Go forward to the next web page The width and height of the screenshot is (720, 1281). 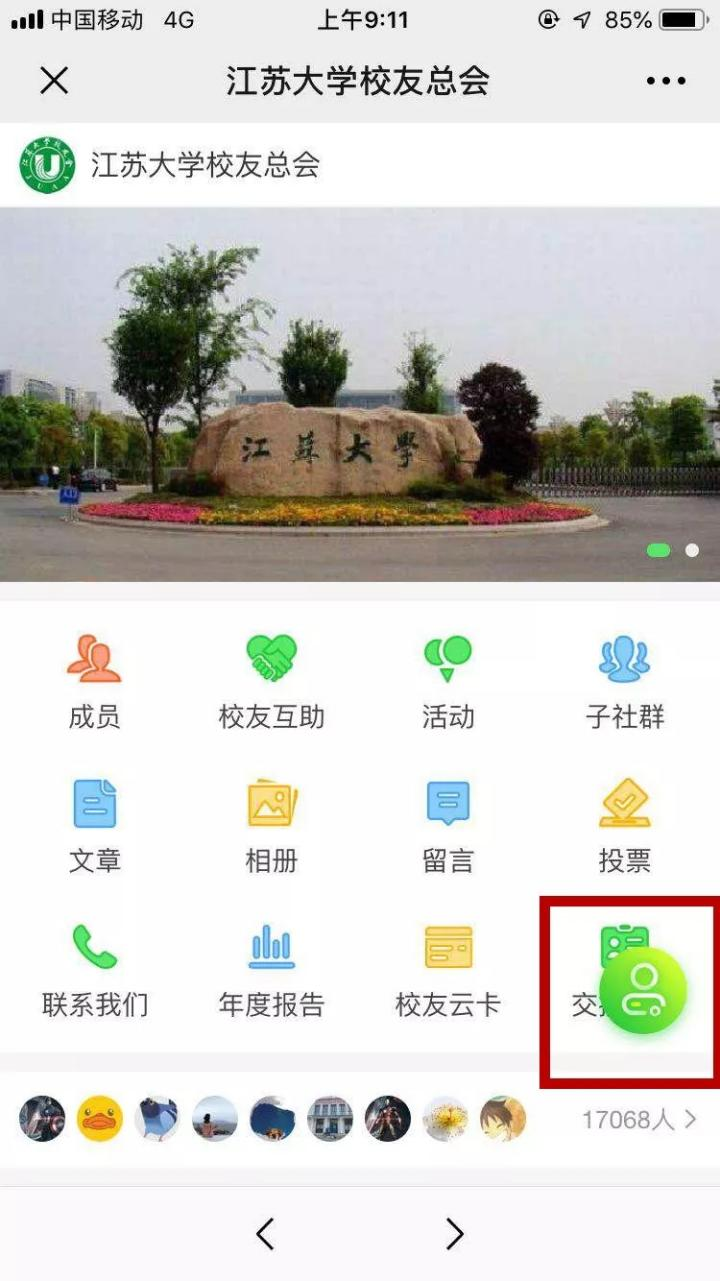455,1234
